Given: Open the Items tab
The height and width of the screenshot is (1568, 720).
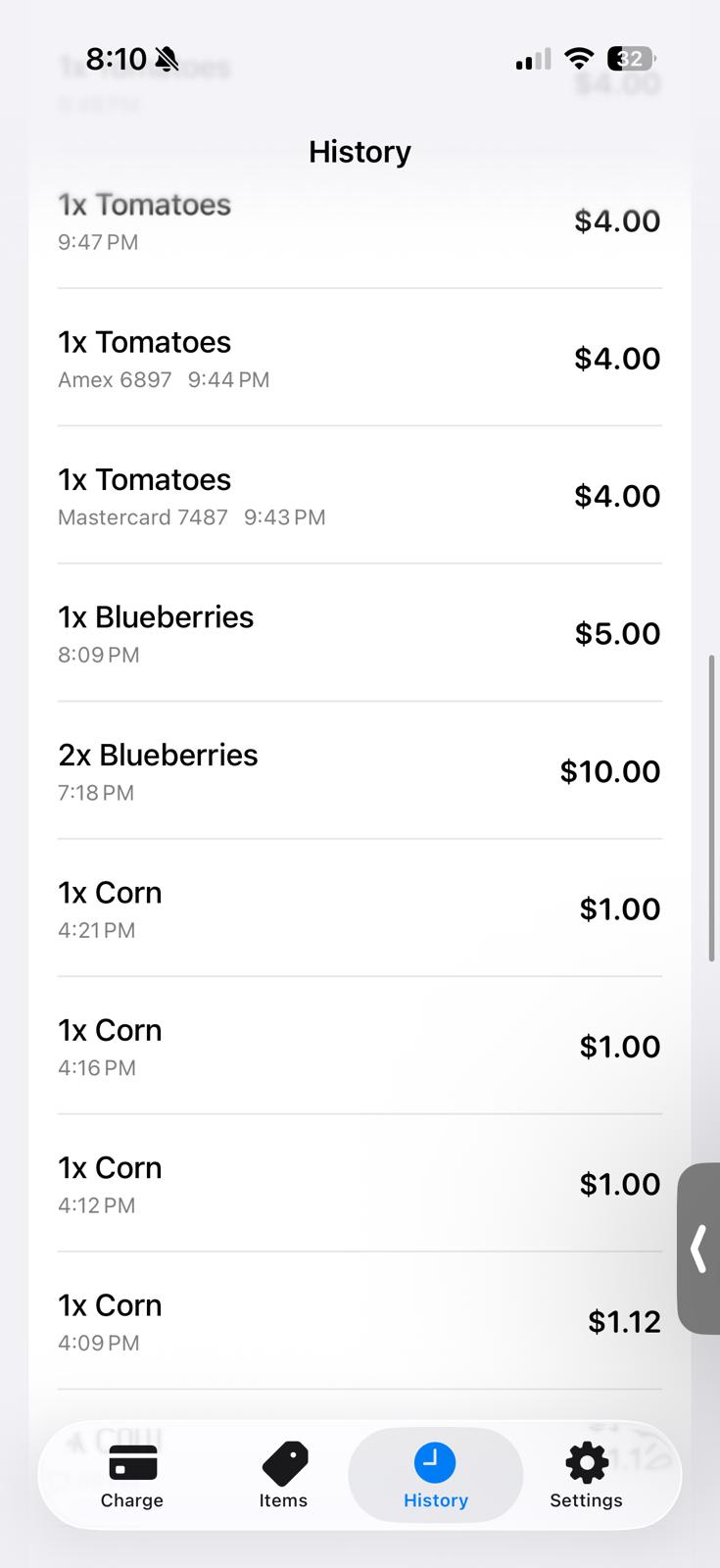Looking at the screenshot, I should 283,1476.
